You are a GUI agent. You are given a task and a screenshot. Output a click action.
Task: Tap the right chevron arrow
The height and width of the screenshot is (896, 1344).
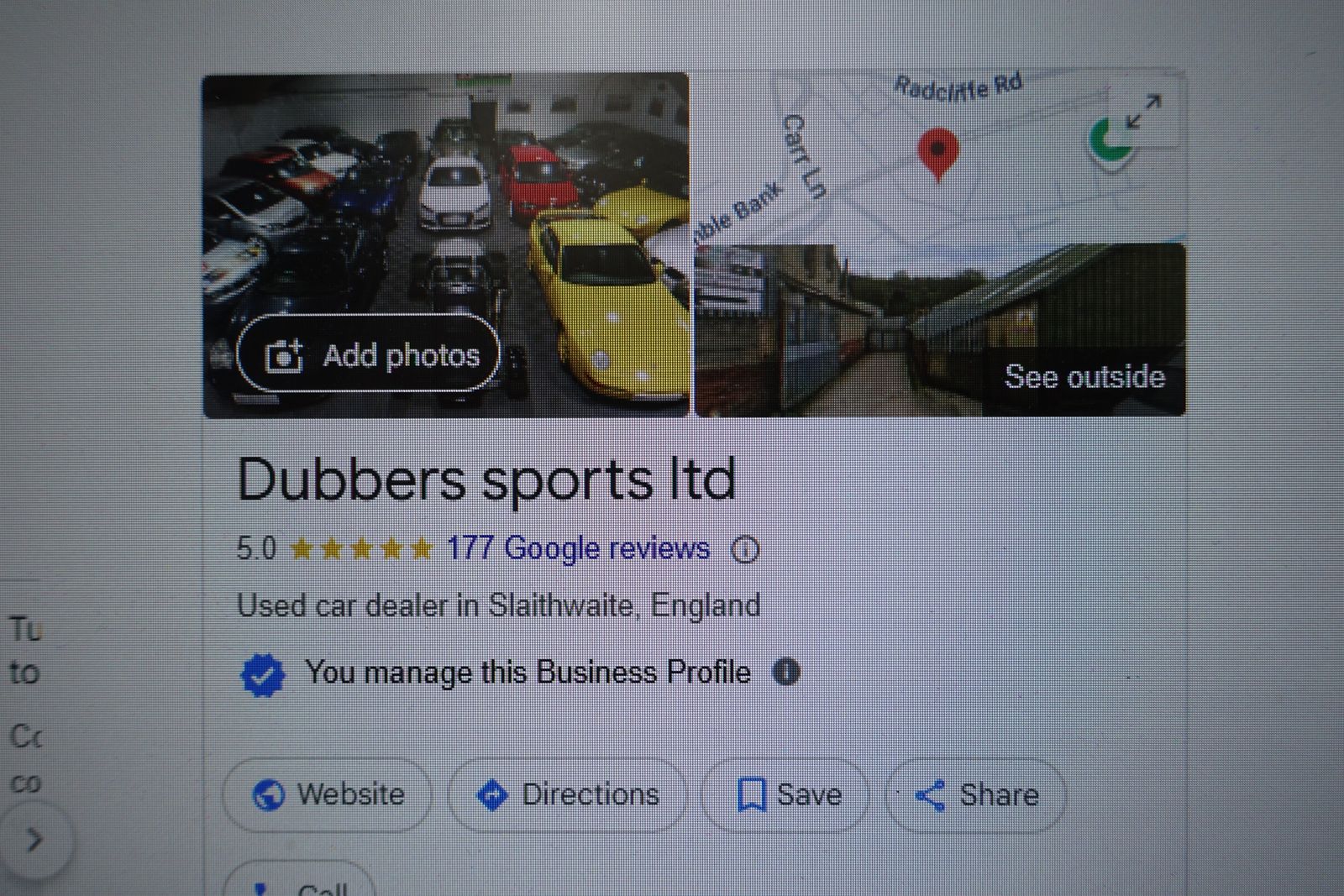pyautogui.click(x=34, y=839)
